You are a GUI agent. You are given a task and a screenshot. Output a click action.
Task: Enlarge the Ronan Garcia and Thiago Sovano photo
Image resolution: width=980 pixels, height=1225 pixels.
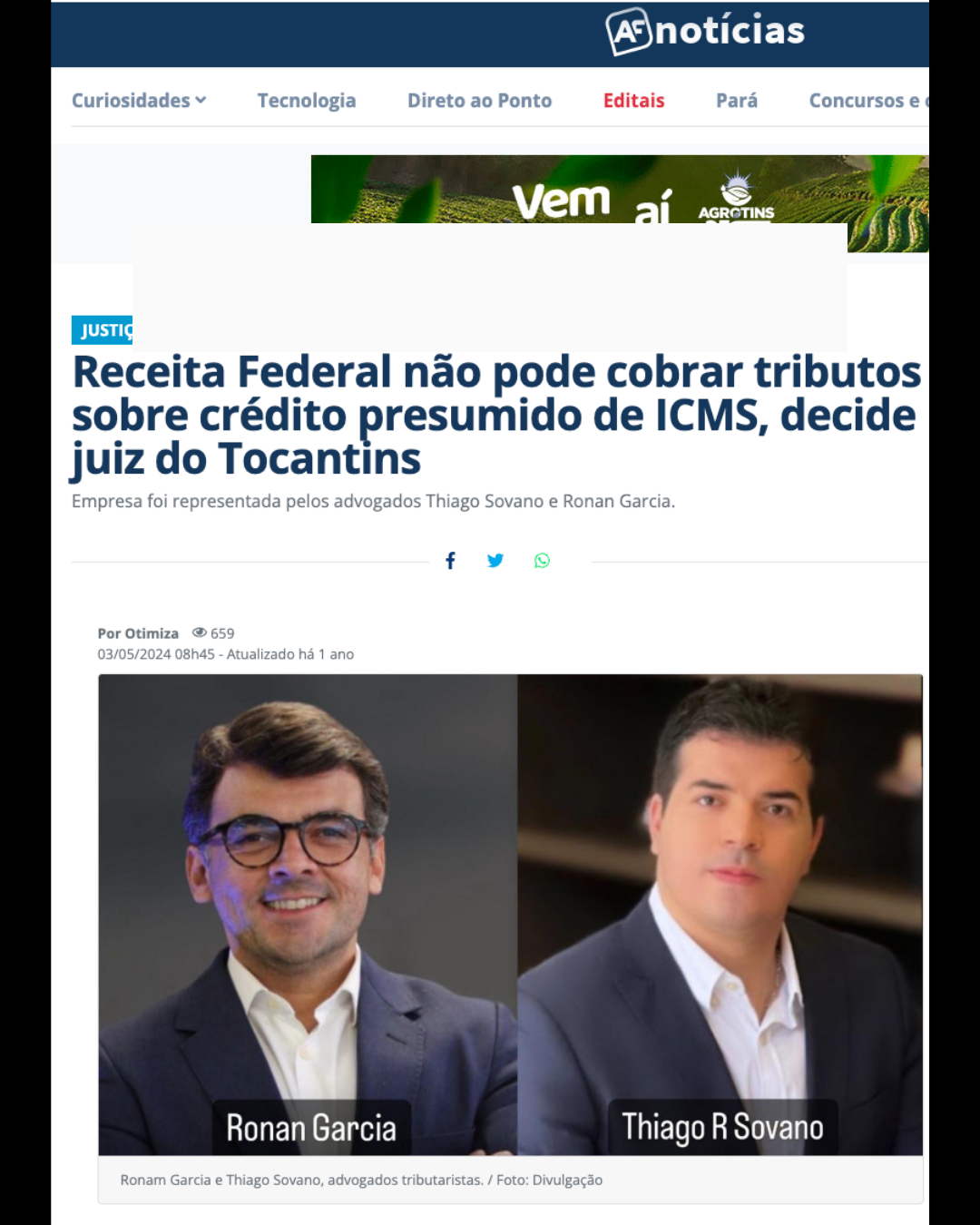tap(510, 914)
